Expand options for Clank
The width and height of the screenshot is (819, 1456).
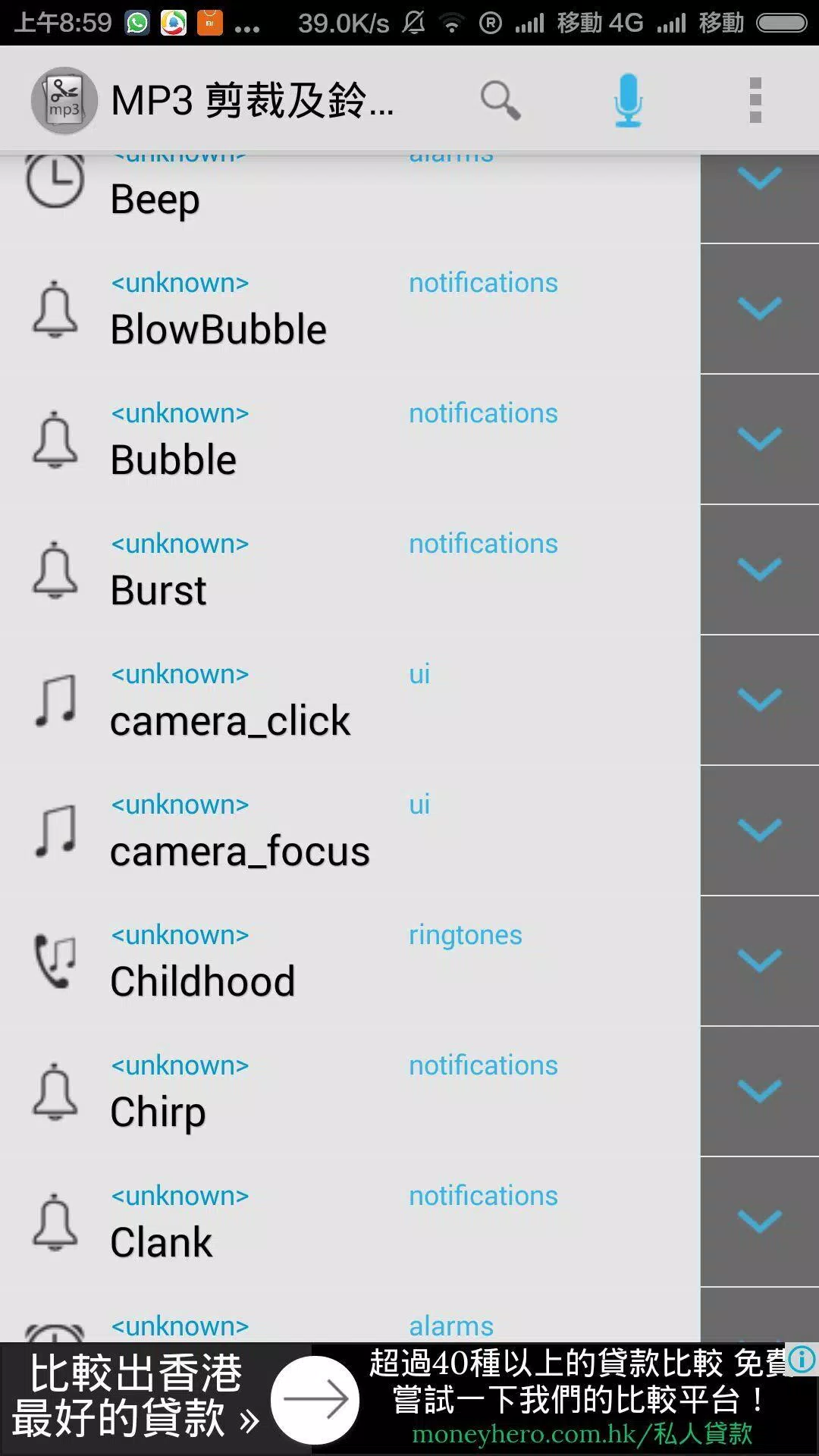point(759,1222)
